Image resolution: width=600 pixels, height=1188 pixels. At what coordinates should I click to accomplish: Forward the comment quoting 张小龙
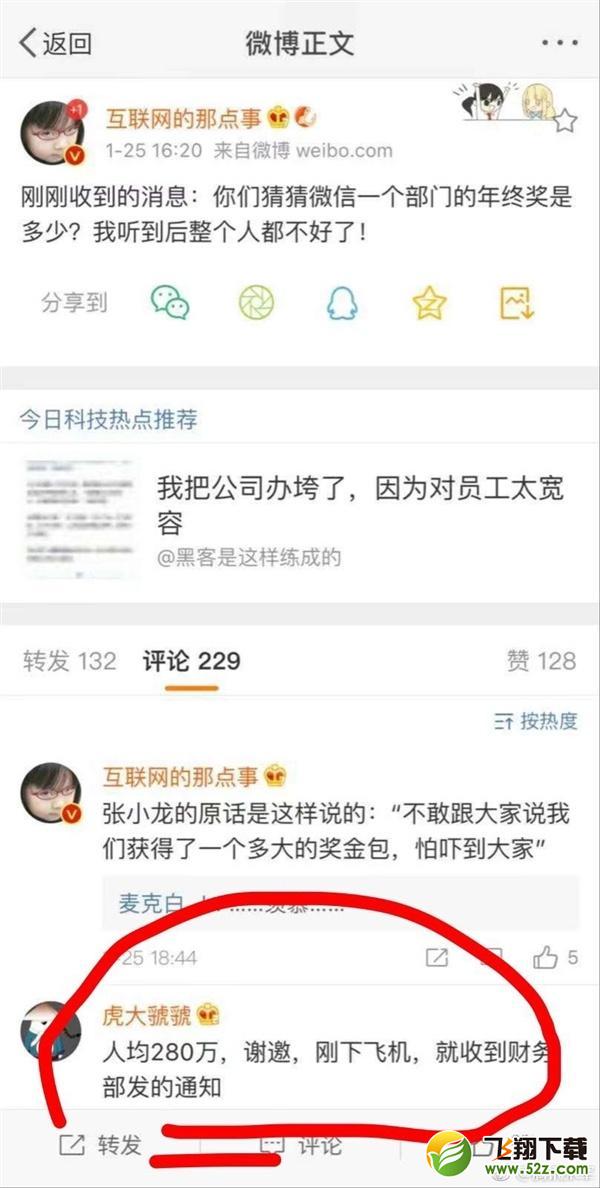[437, 957]
